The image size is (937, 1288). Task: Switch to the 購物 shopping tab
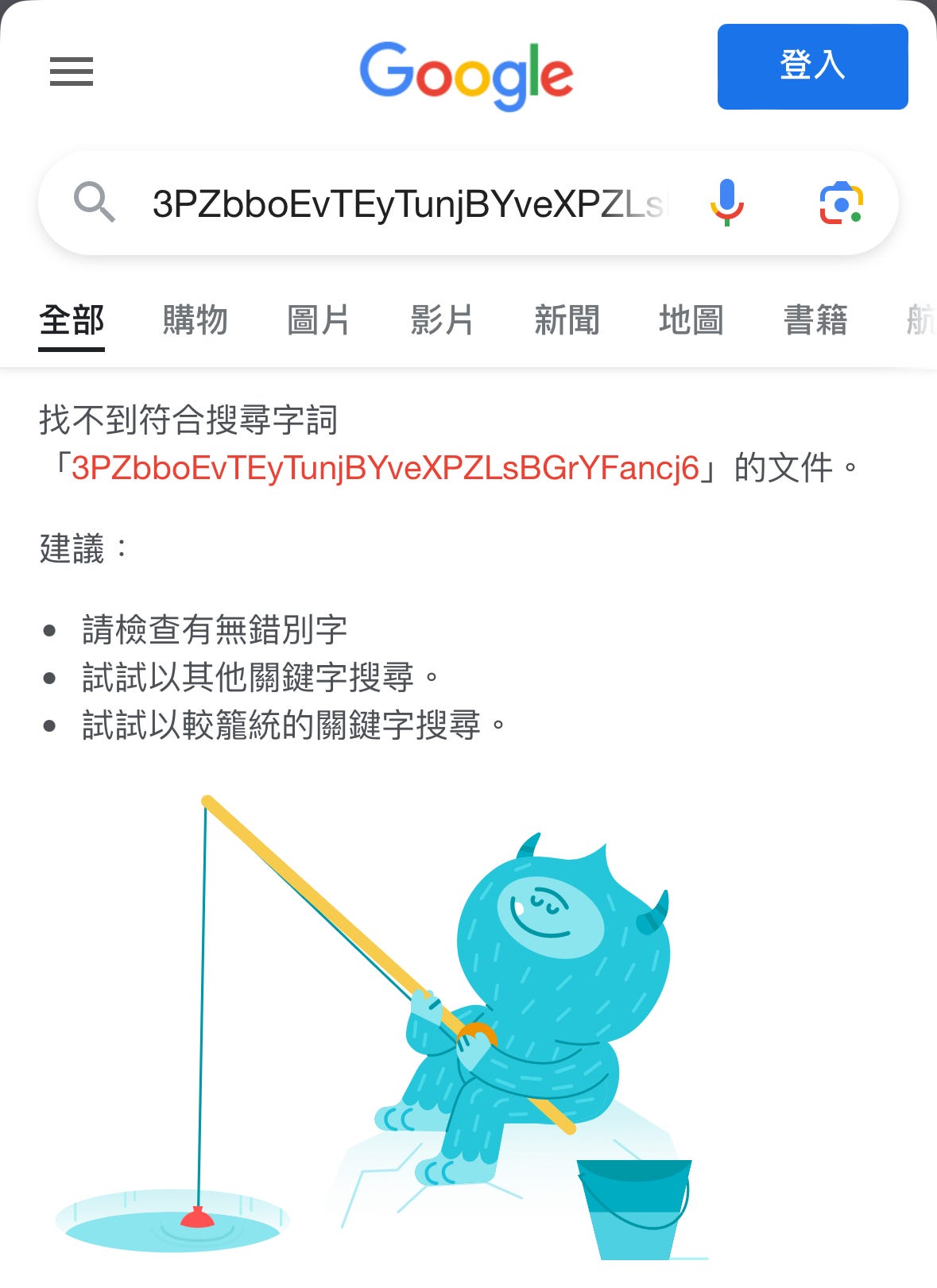(x=196, y=320)
